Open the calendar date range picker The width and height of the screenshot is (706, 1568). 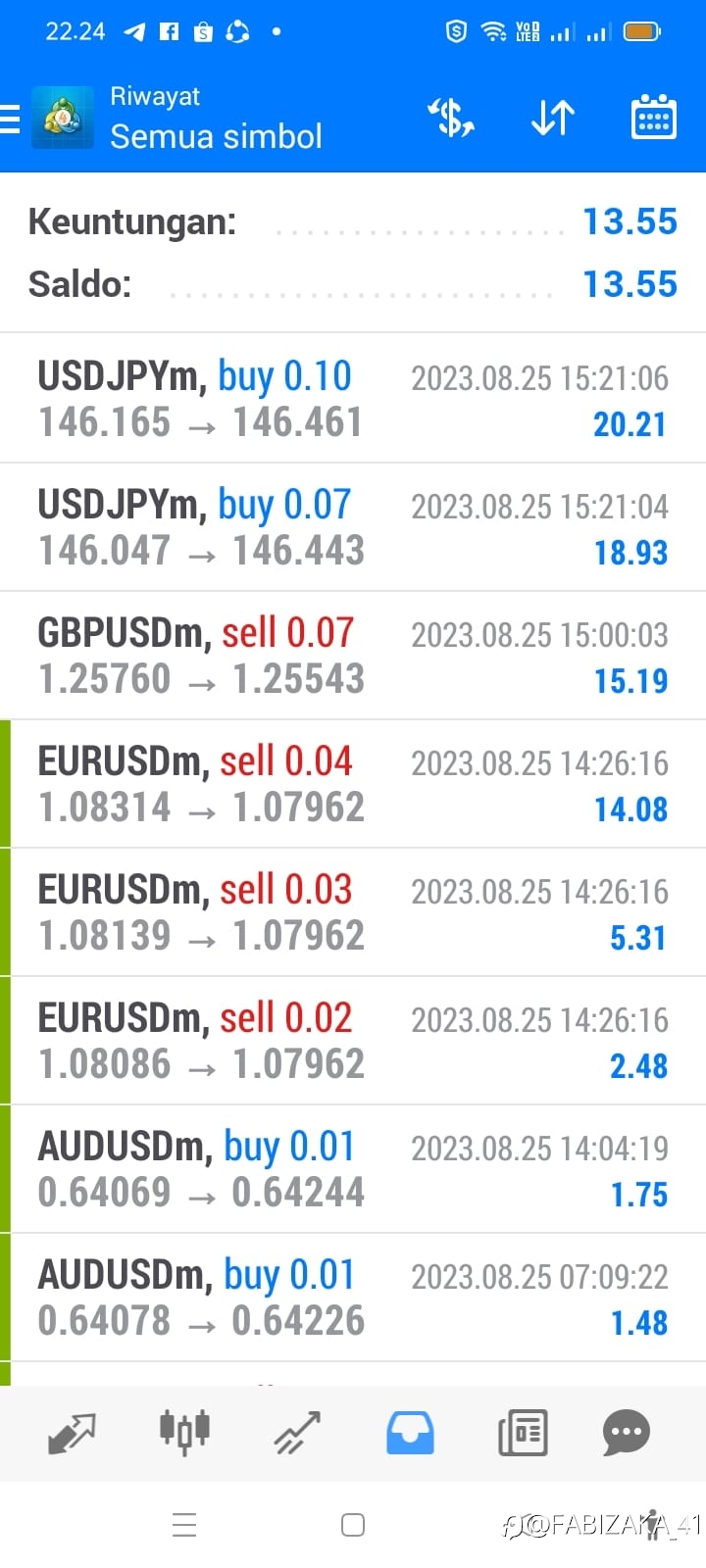pyautogui.click(x=653, y=118)
